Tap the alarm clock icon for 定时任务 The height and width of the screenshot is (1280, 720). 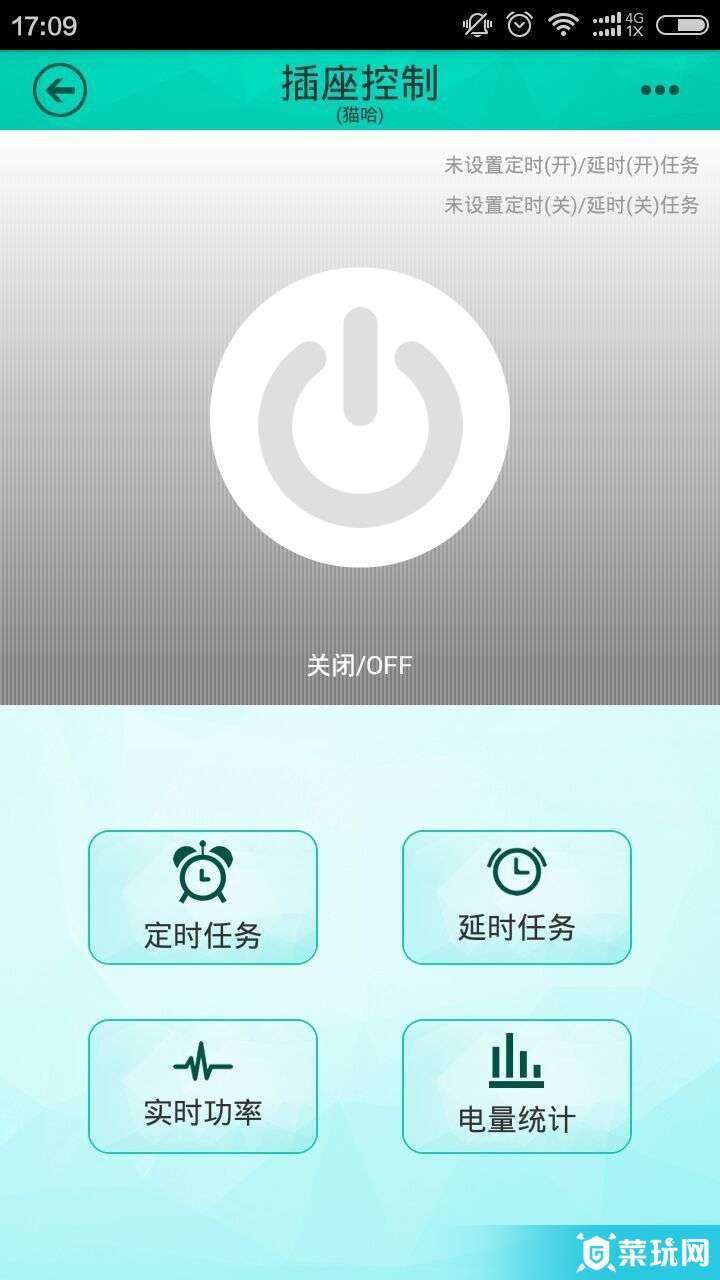[x=202, y=872]
